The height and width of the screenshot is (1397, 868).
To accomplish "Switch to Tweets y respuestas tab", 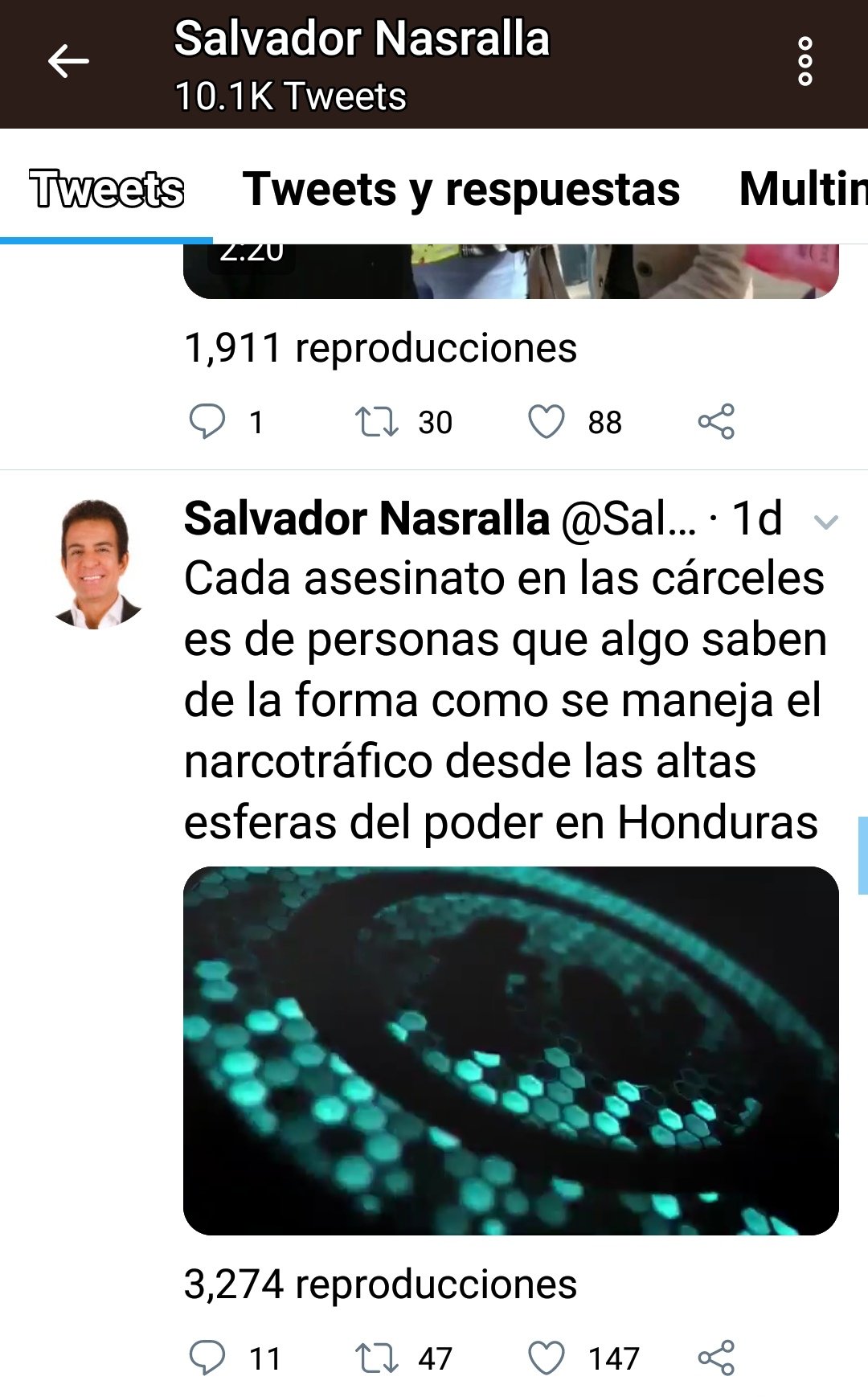I will pyautogui.click(x=461, y=190).
